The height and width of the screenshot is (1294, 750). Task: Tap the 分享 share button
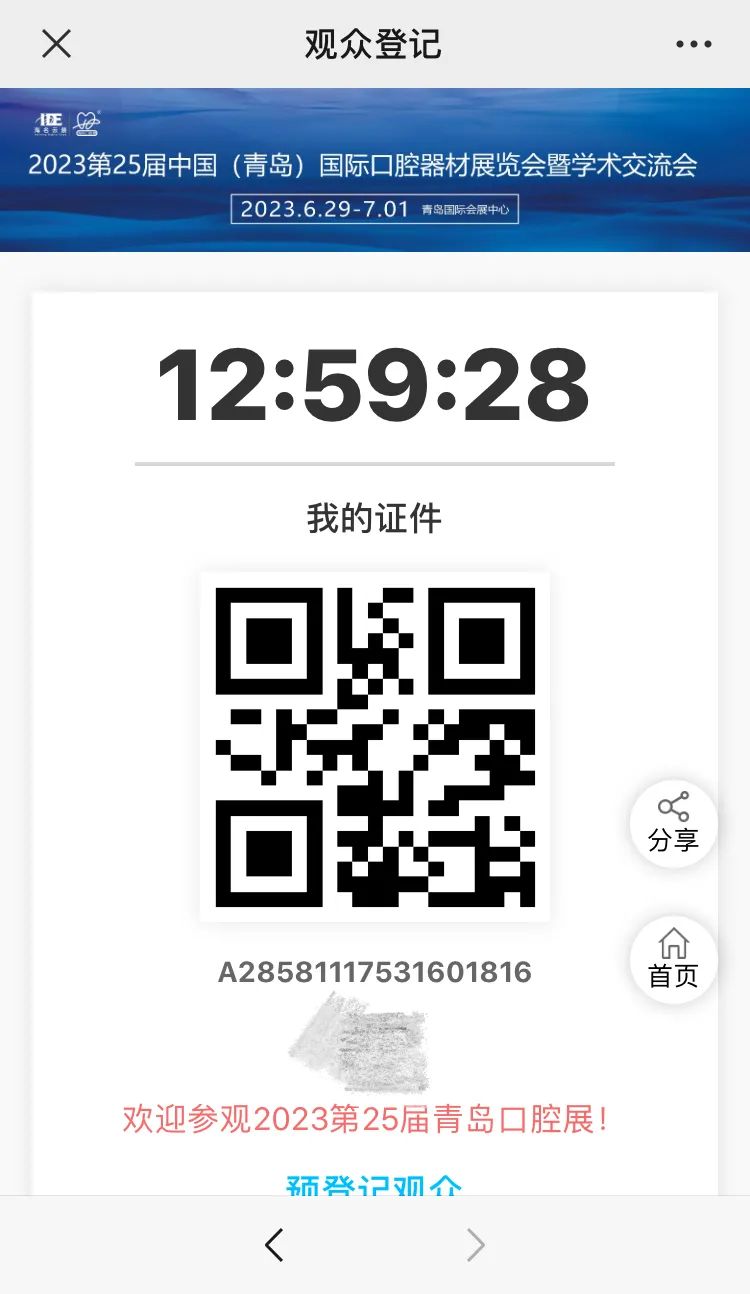tap(673, 822)
